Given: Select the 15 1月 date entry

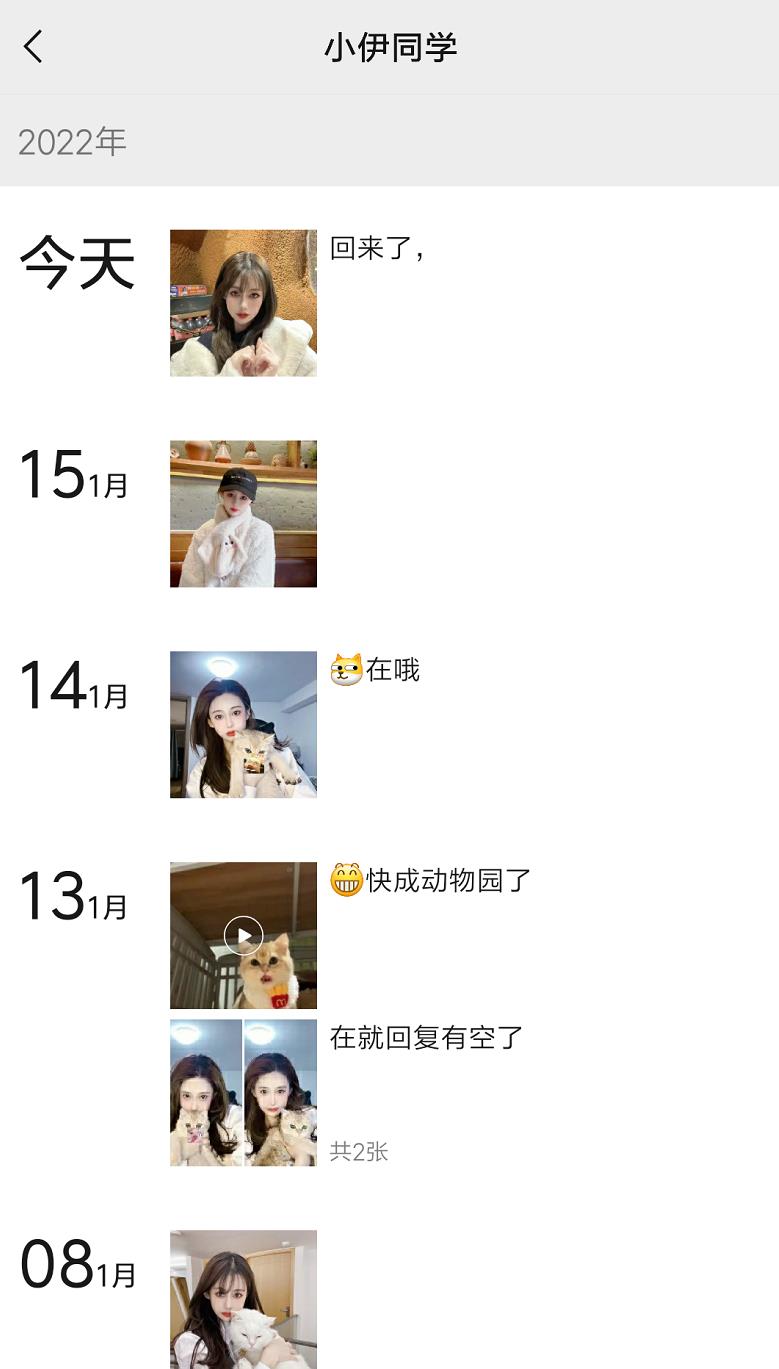Looking at the screenshot, I should 75,480.
